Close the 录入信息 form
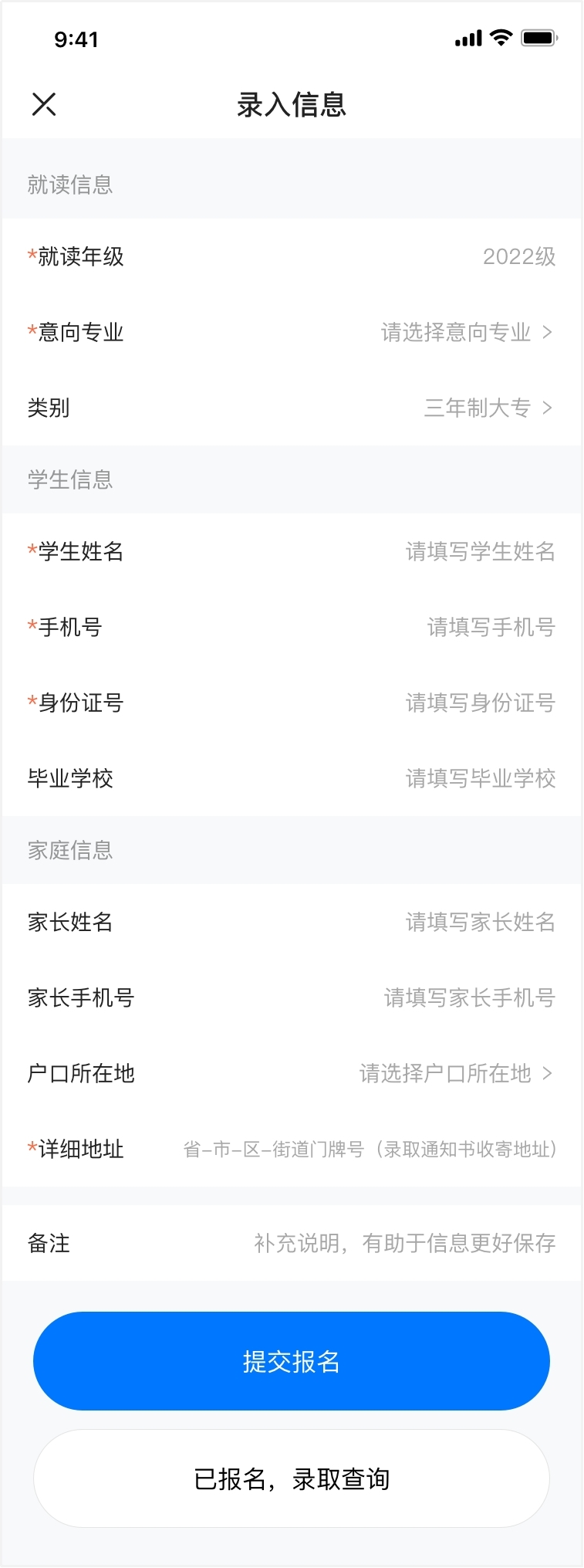This screenshot has width=584, height=1568. click(44, 103)
